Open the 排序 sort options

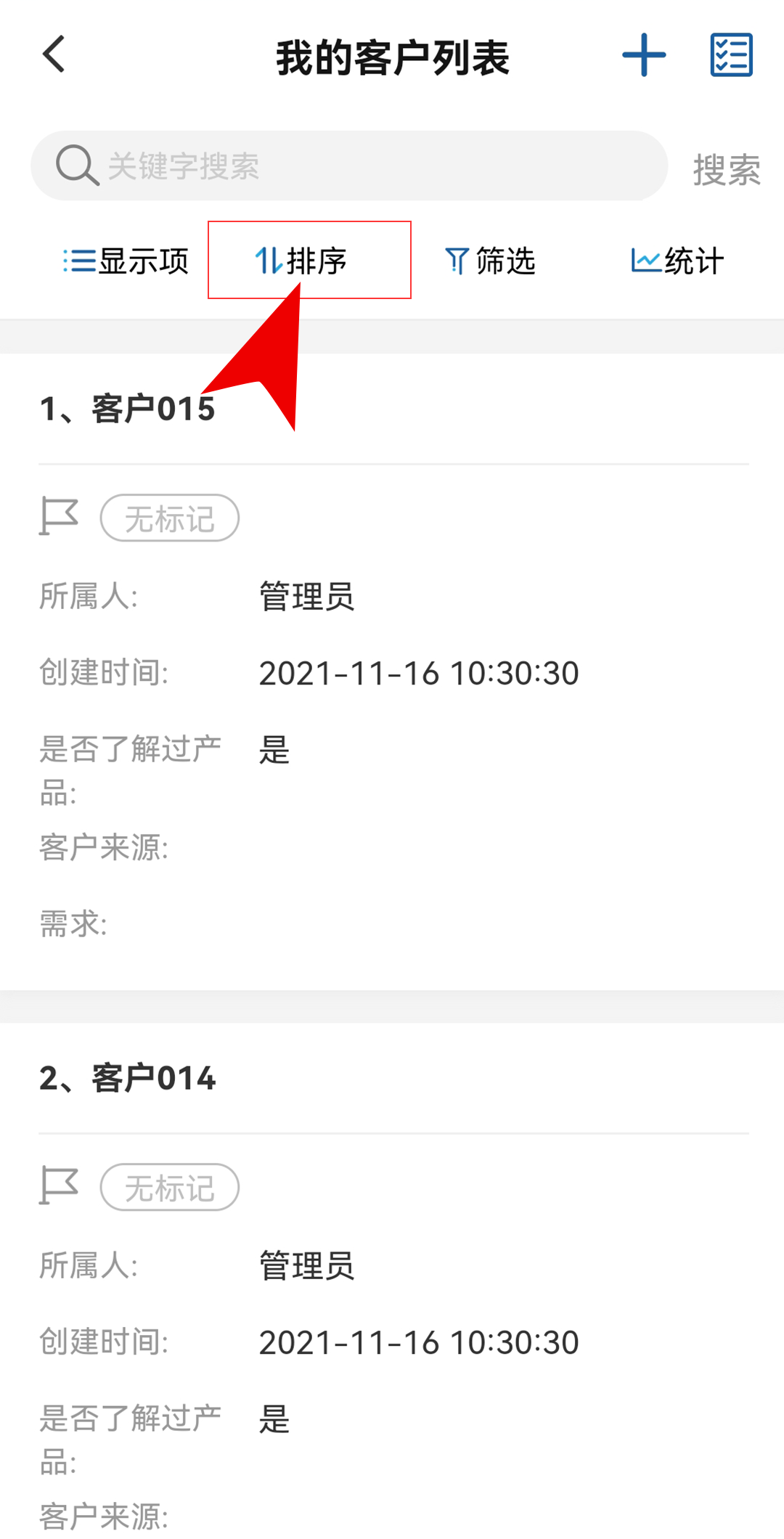(x=301, y=261)
